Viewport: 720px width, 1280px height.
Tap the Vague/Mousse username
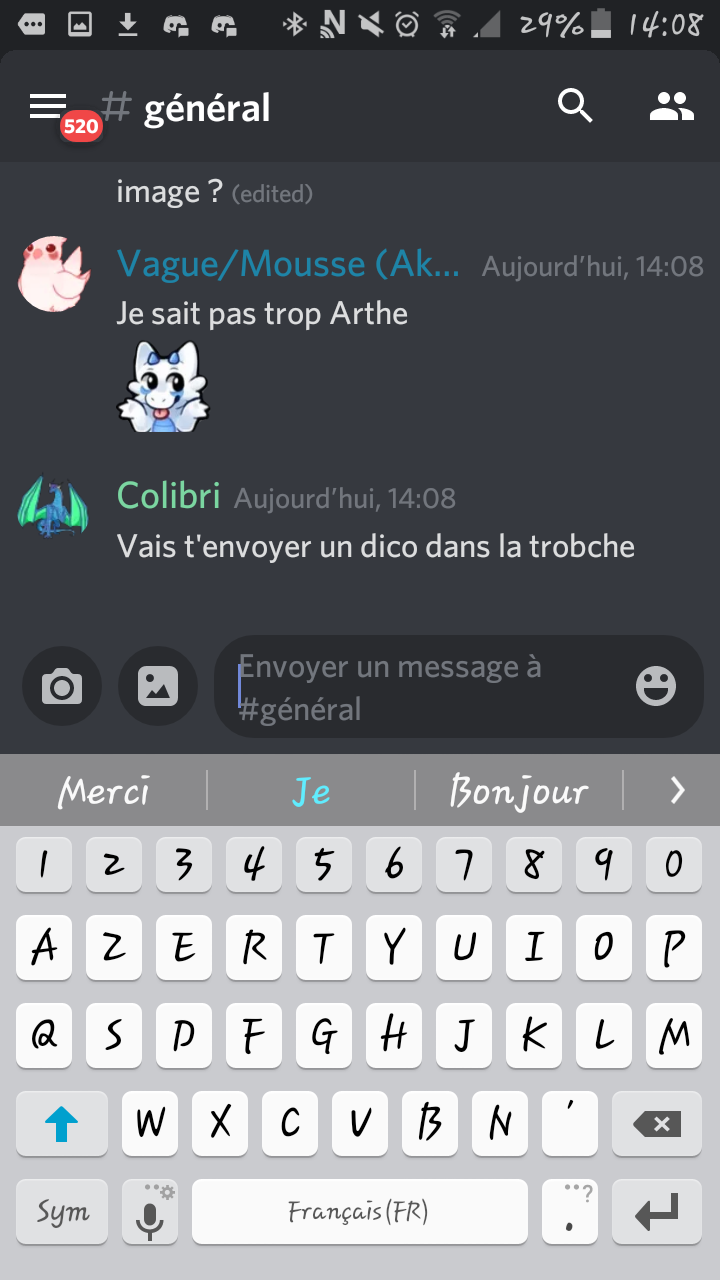tap(288, 264)
